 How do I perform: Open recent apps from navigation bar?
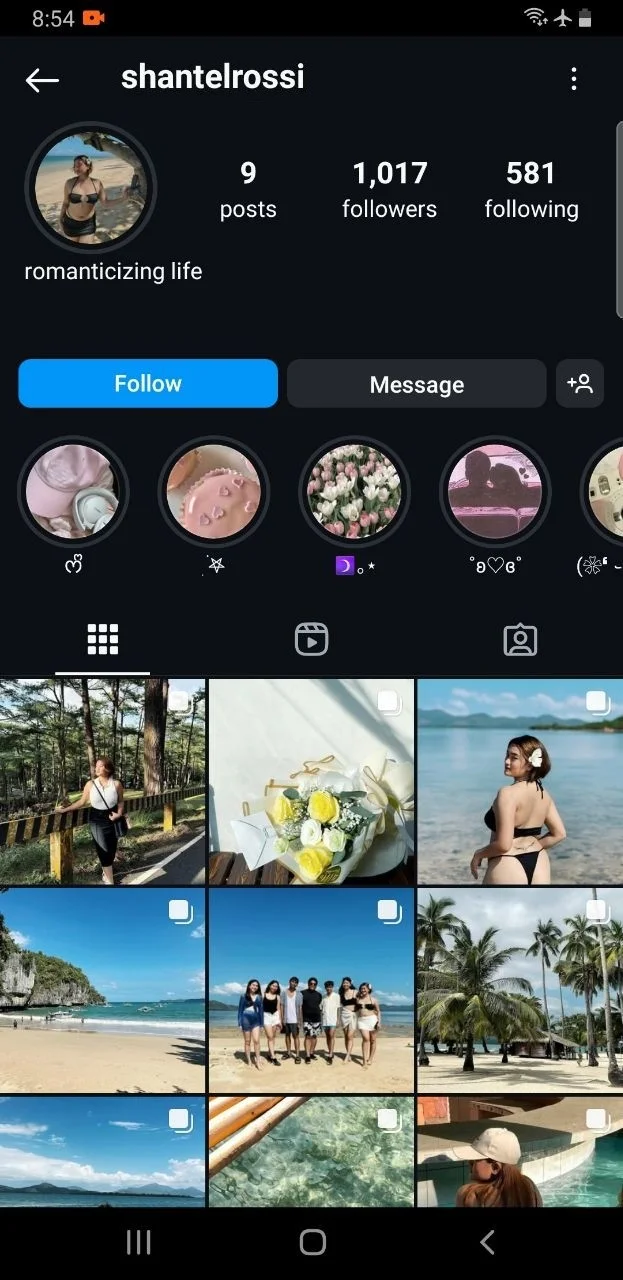139,1242
